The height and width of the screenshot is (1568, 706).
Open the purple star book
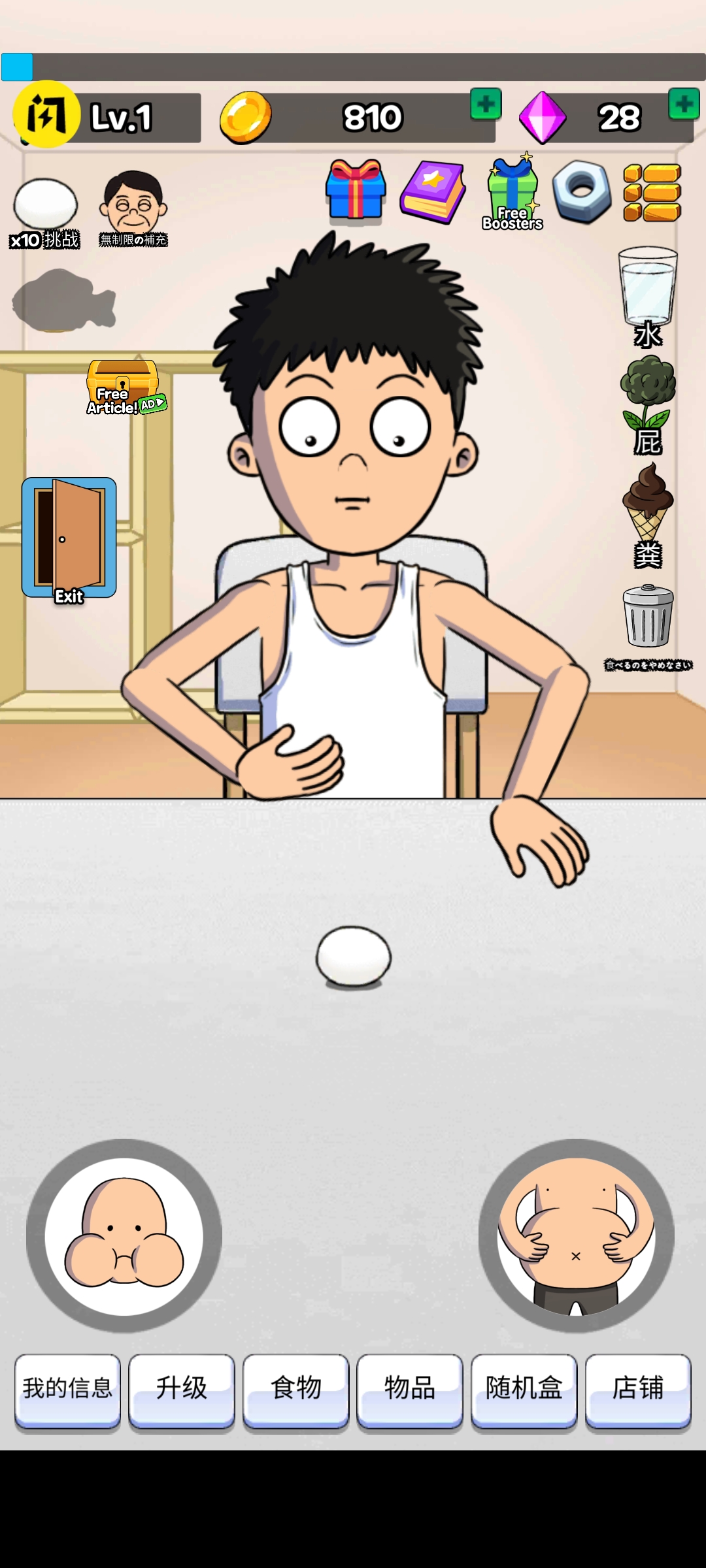433,191
